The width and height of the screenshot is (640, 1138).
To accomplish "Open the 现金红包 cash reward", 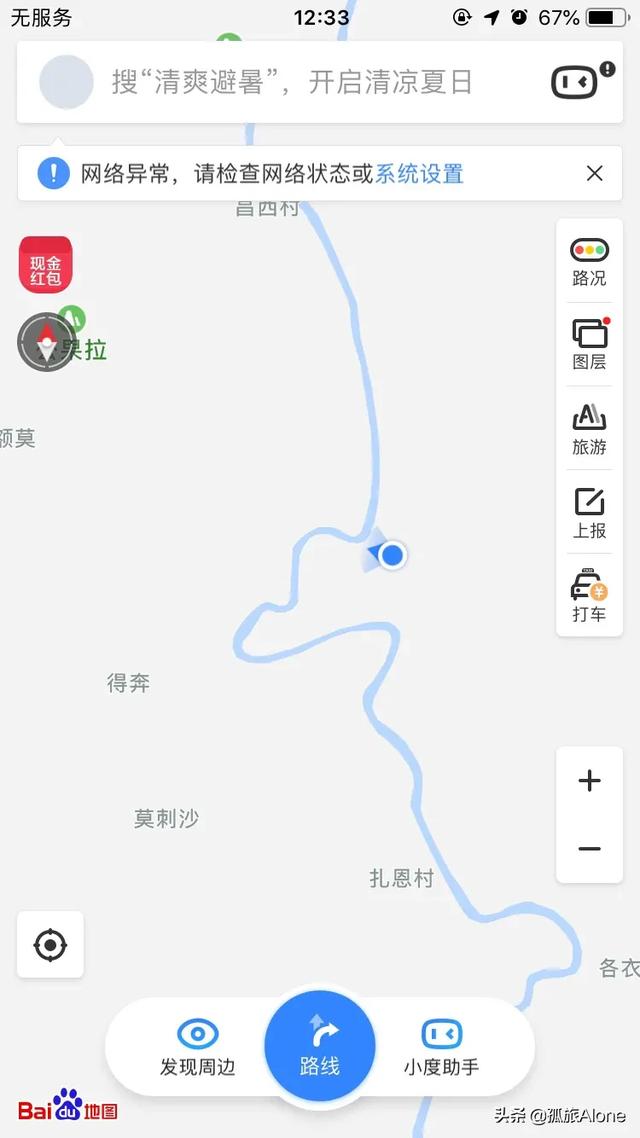I will tap(46, 264).
